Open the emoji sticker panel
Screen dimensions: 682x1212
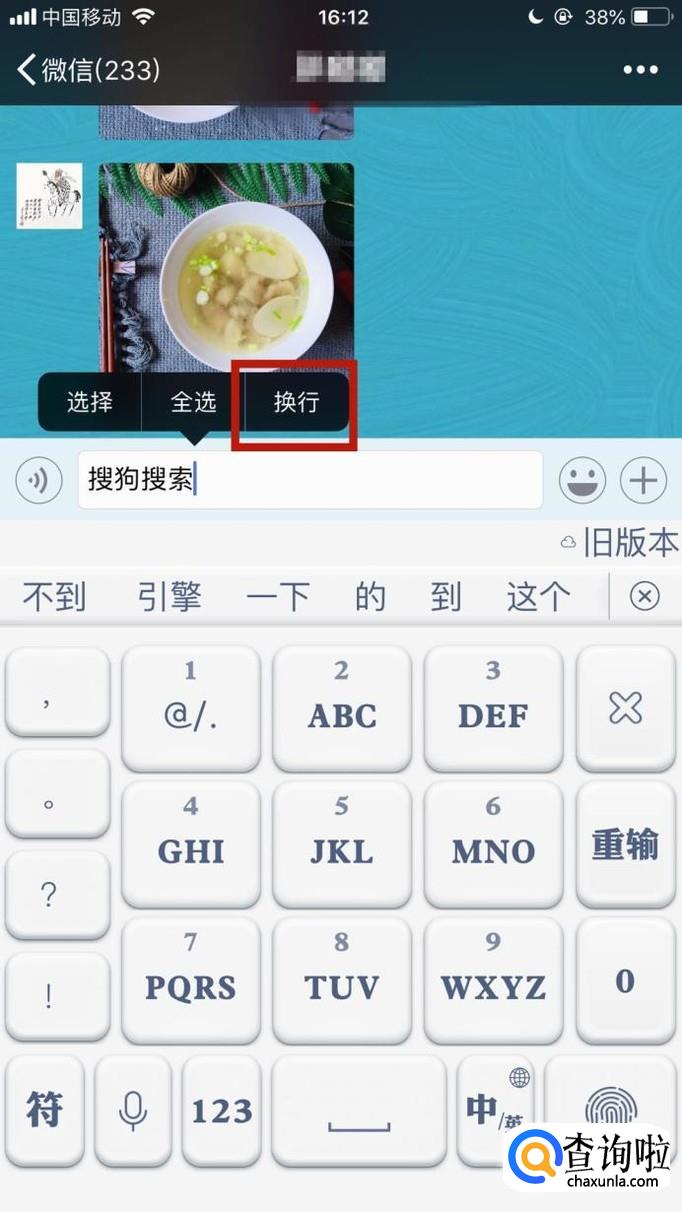click(x=582, y=481)
